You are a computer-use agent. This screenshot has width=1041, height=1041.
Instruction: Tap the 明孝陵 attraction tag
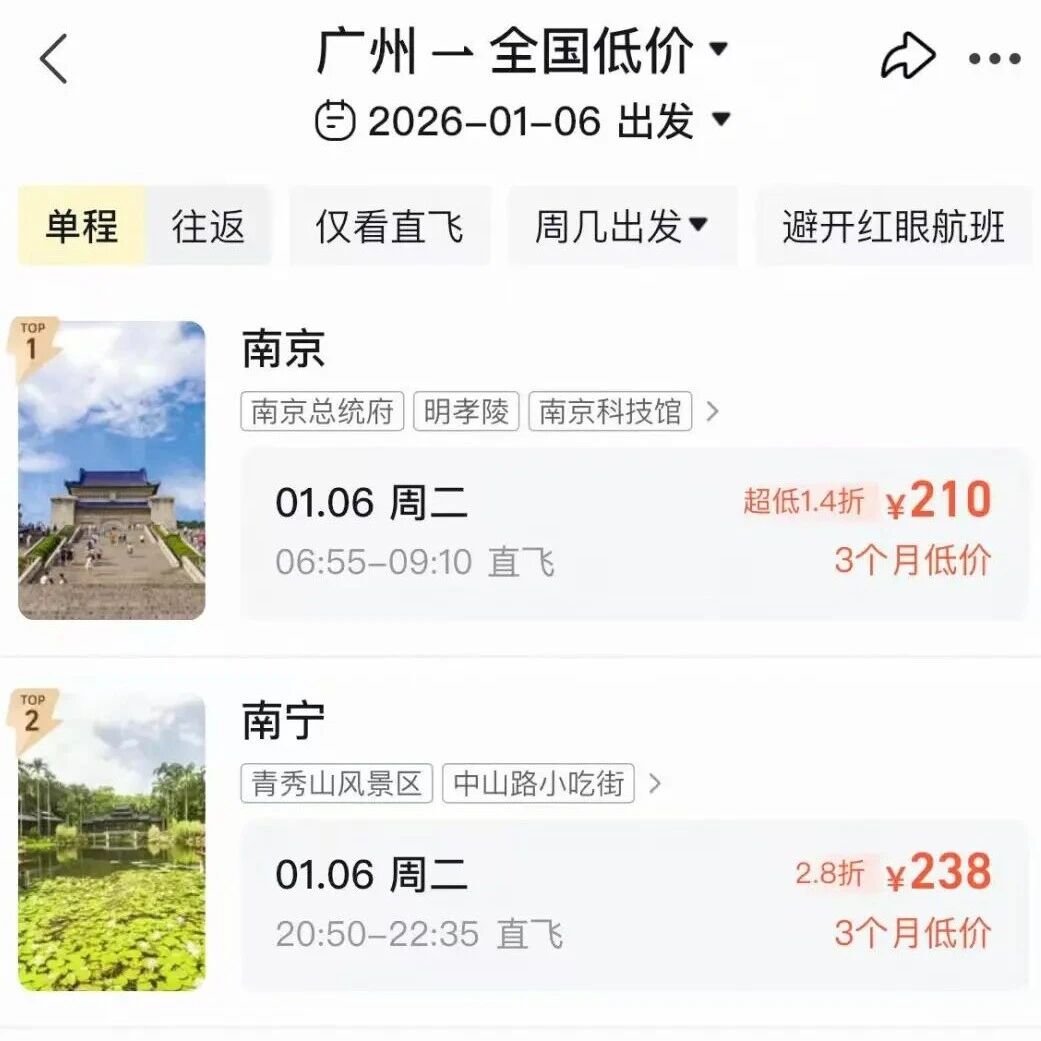[466, 412]
